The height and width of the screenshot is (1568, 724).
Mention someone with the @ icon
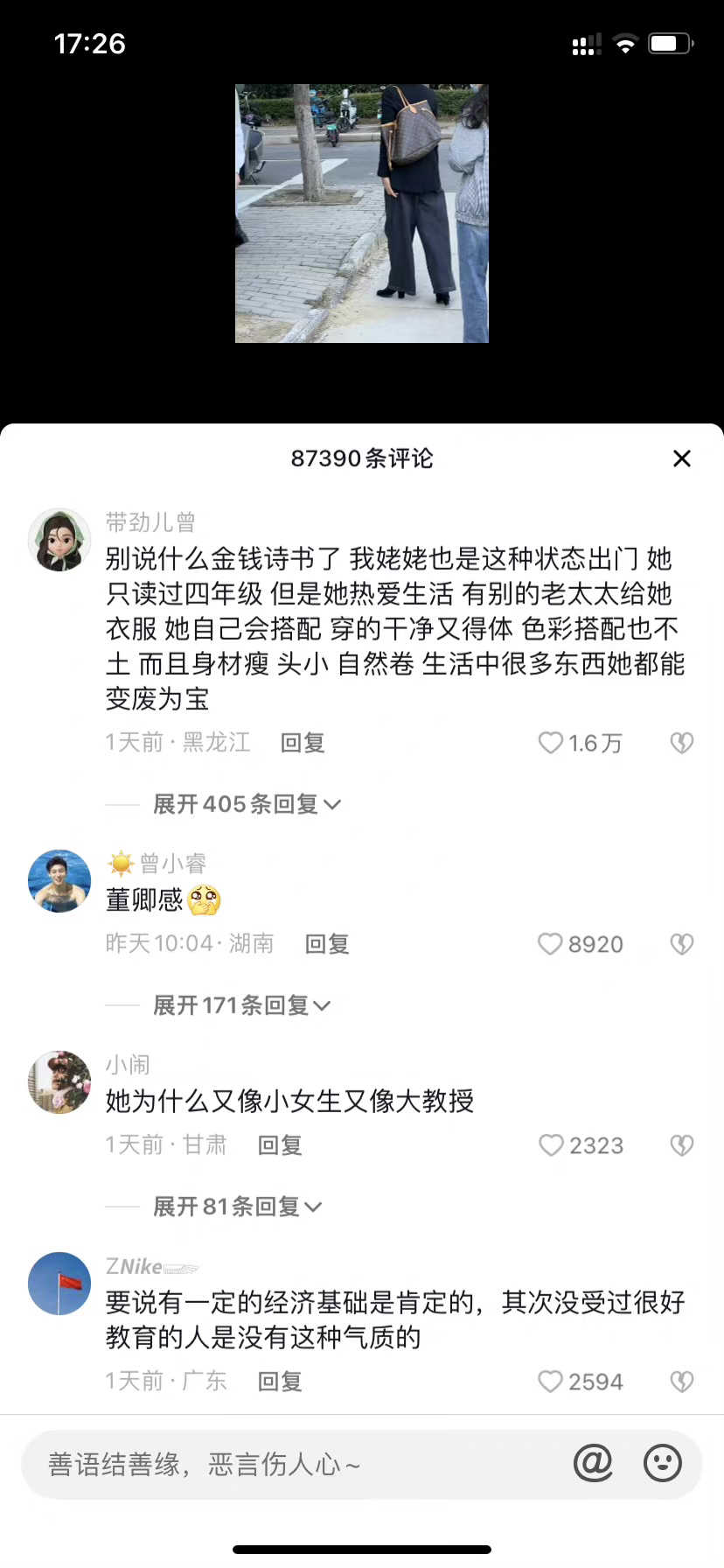click(593, 1463)
